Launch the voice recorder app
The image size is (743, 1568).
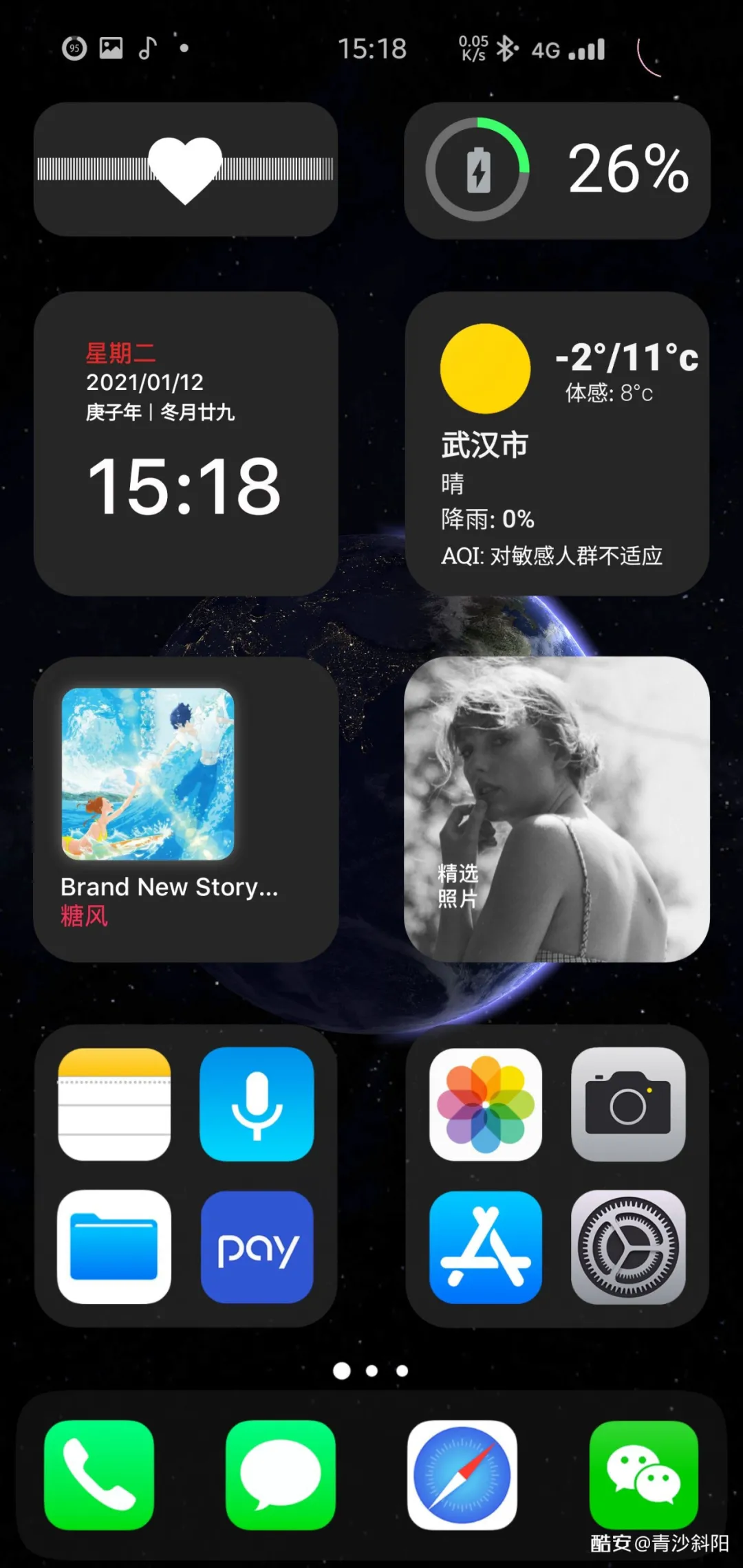257,1104
